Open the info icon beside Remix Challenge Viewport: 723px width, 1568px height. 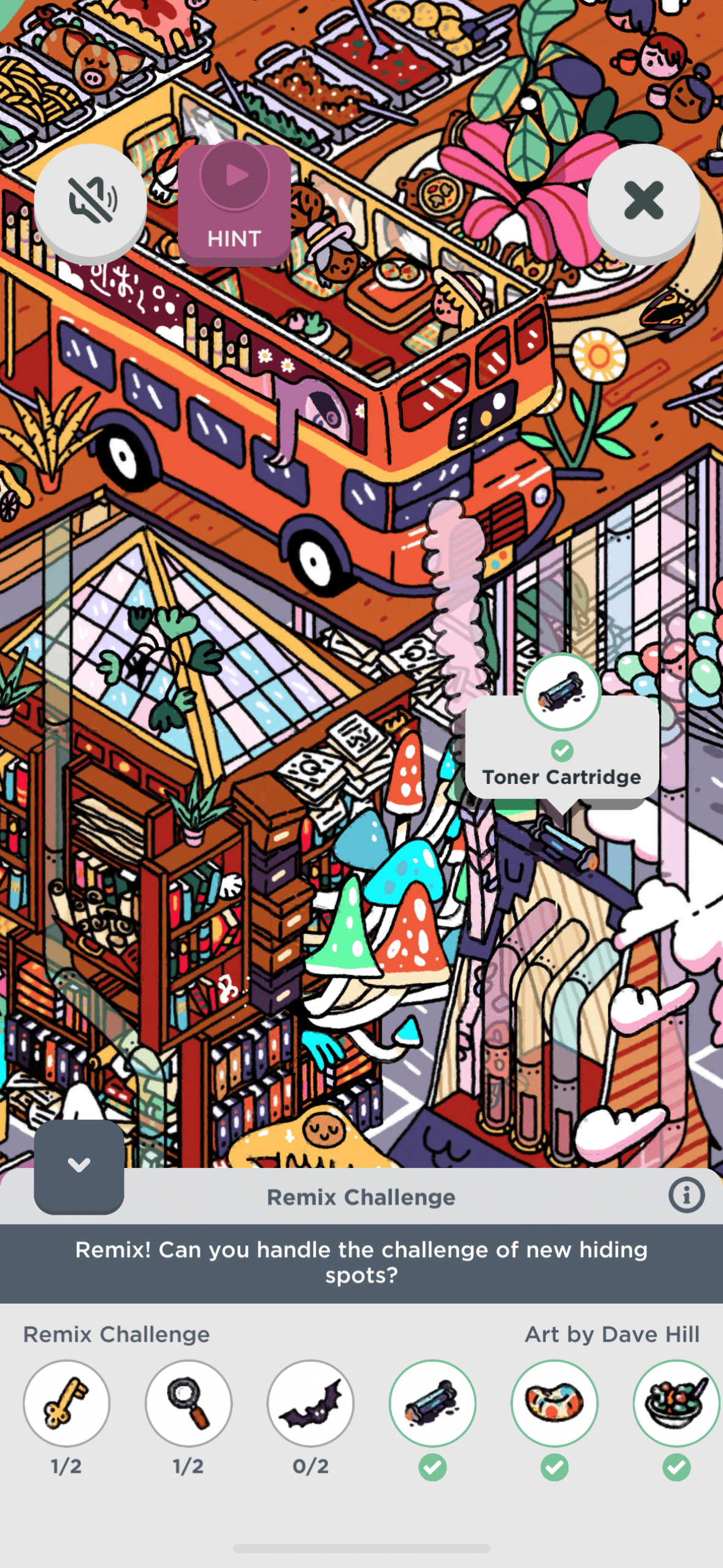coord(686,1195)
